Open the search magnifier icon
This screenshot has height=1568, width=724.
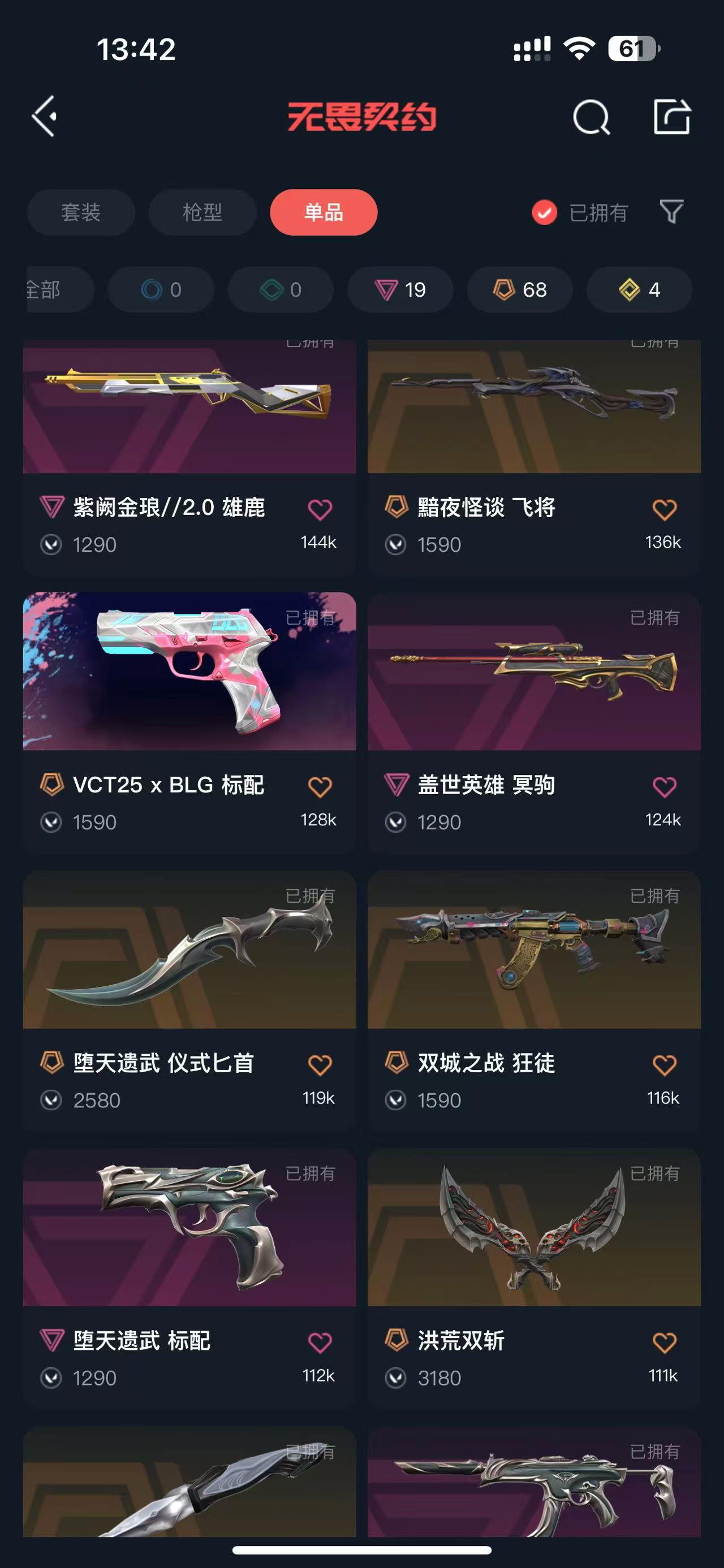[x=591, y=117]
